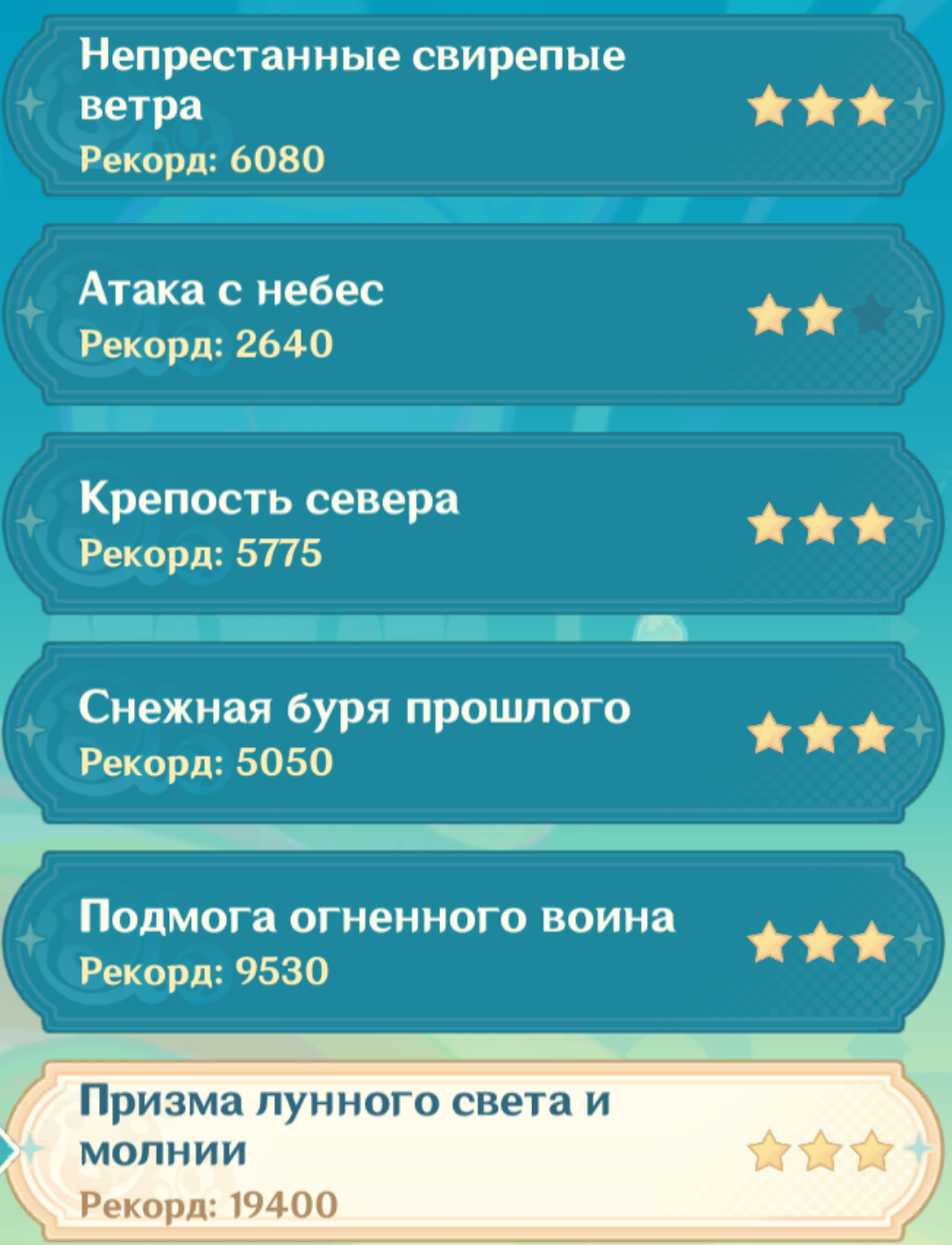Open the Атака с небес challenge
The height and width of the screenshot is (1245, 952).
click(473, 316)
